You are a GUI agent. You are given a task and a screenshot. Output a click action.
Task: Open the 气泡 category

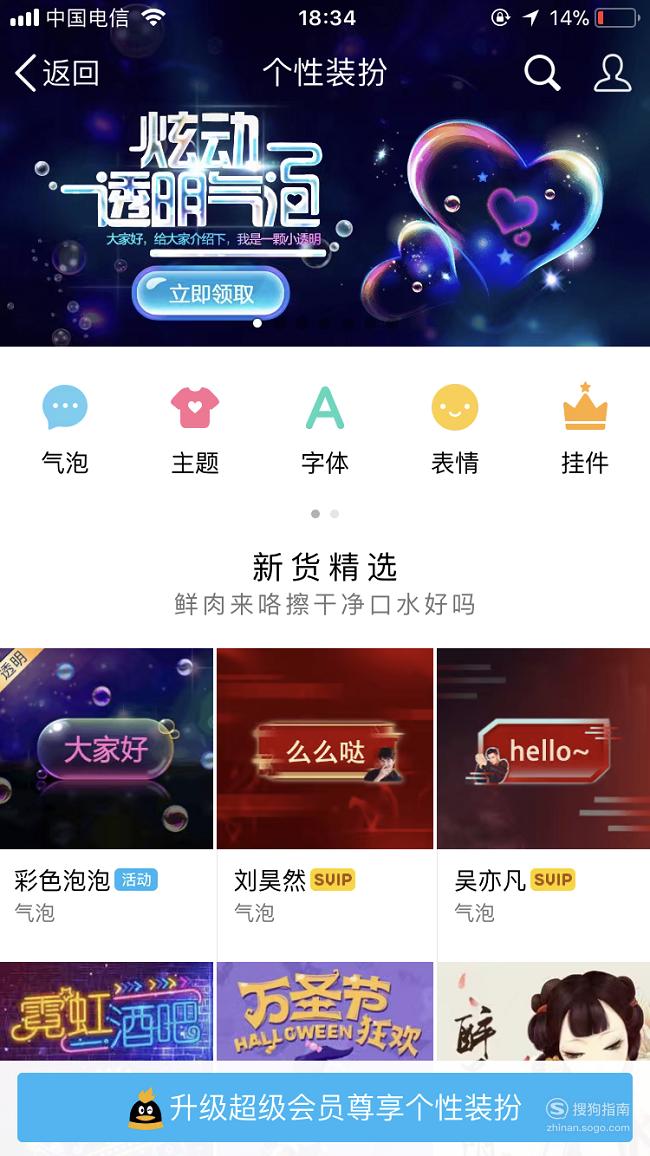[x=65, y=430]
